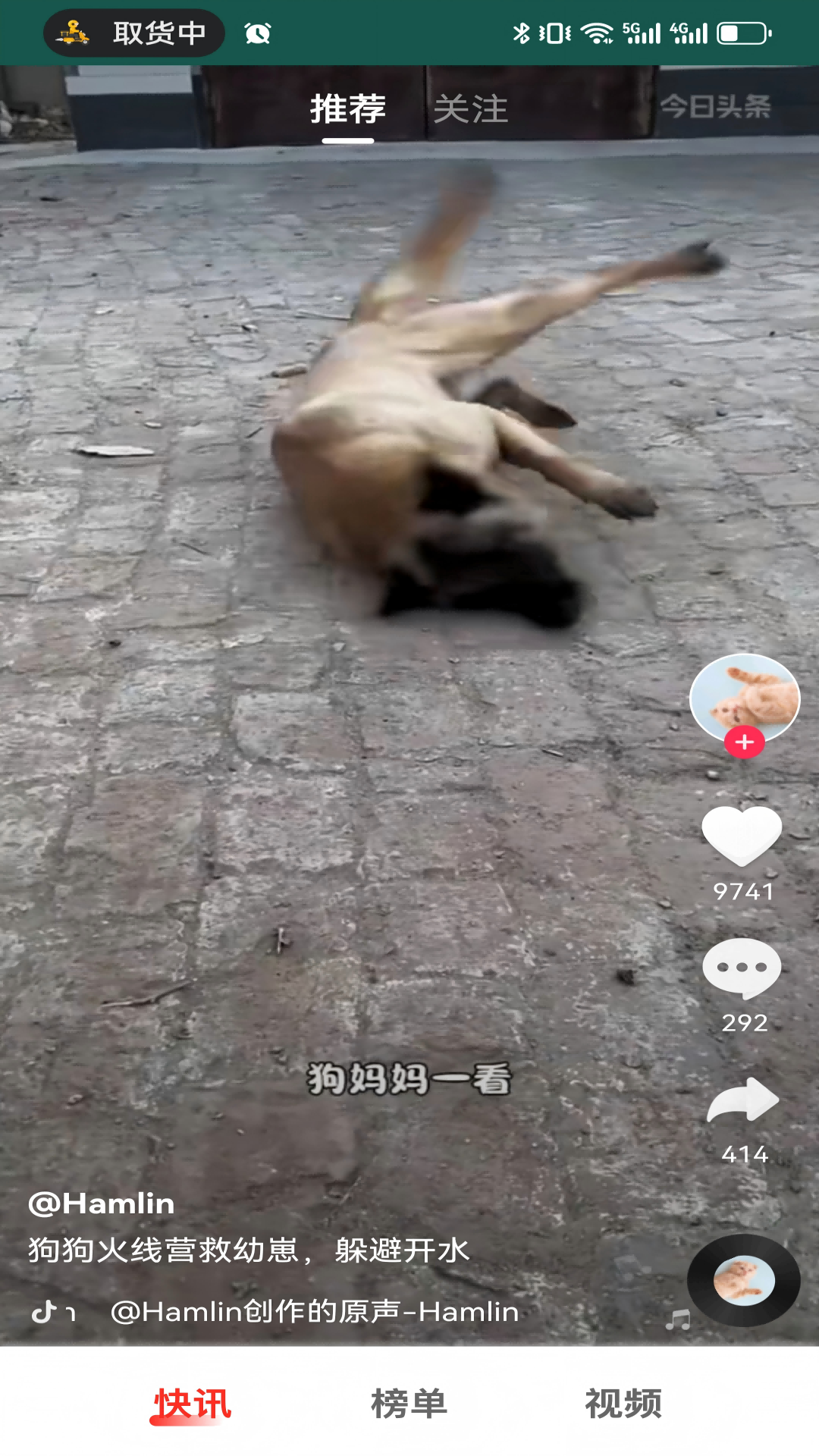Open the comments bubble icon
This screenshot has width=819, height=1456.
742,968
